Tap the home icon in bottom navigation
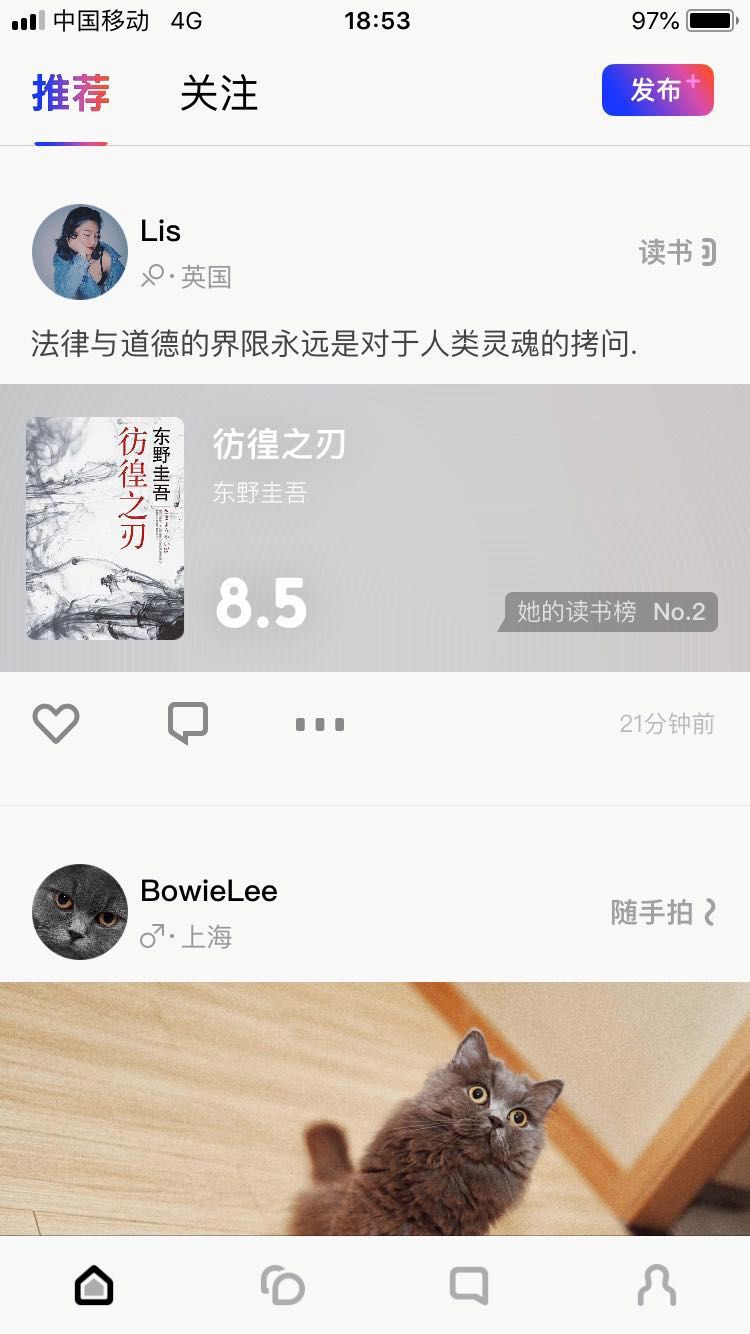 [93, 1286]
